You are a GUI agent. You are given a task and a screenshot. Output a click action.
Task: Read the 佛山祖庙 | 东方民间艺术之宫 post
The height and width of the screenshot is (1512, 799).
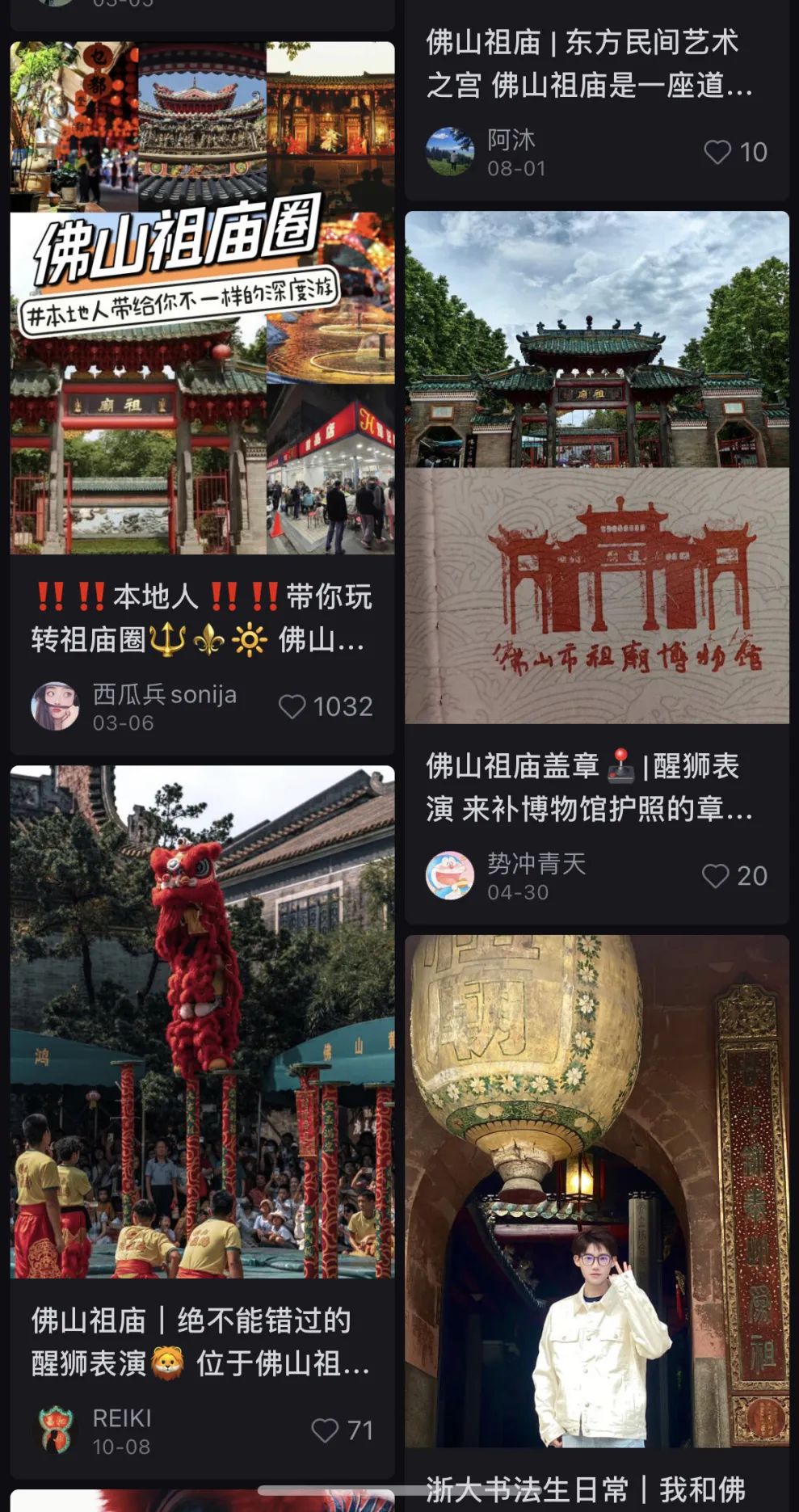tap(589, 64)
